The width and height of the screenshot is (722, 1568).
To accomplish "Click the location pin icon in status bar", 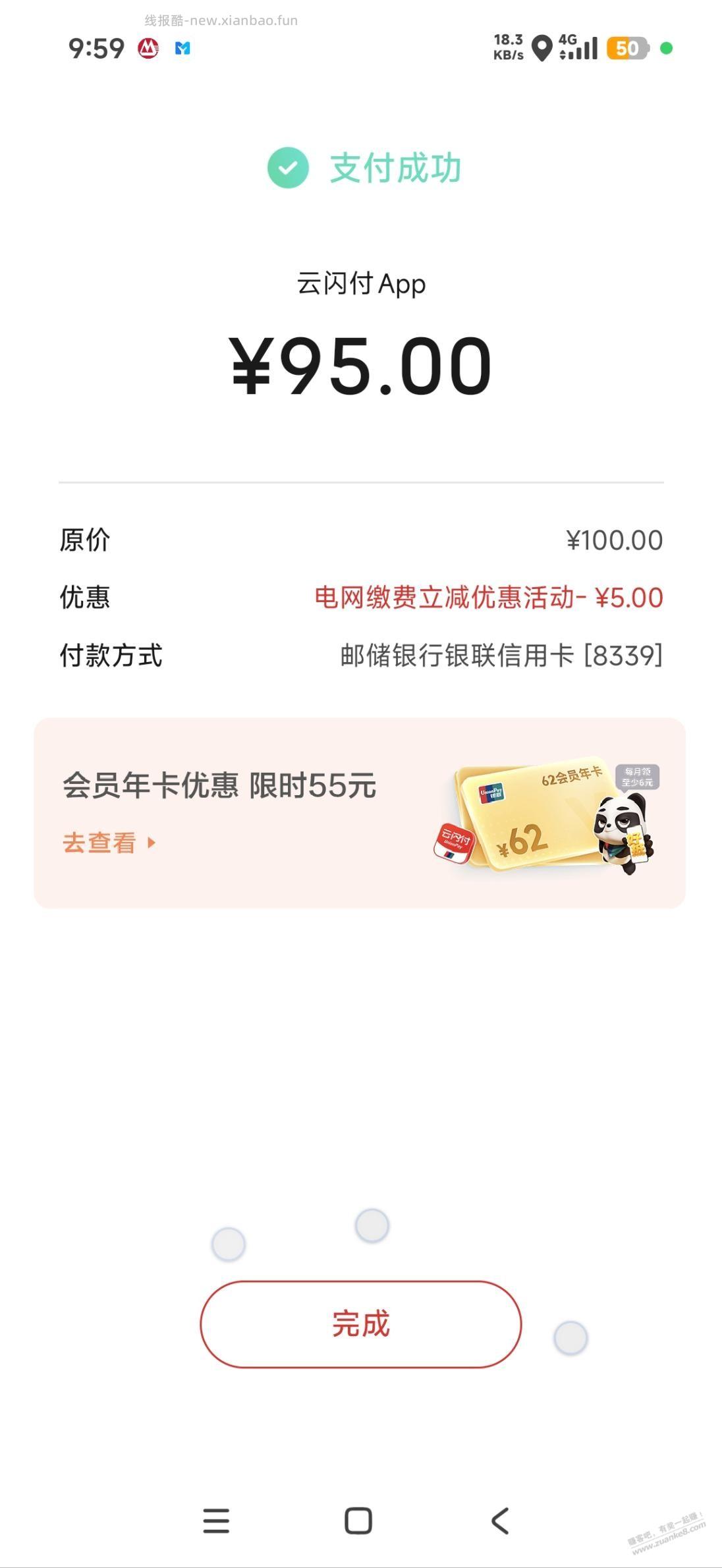I will click(x=541, y=48).
